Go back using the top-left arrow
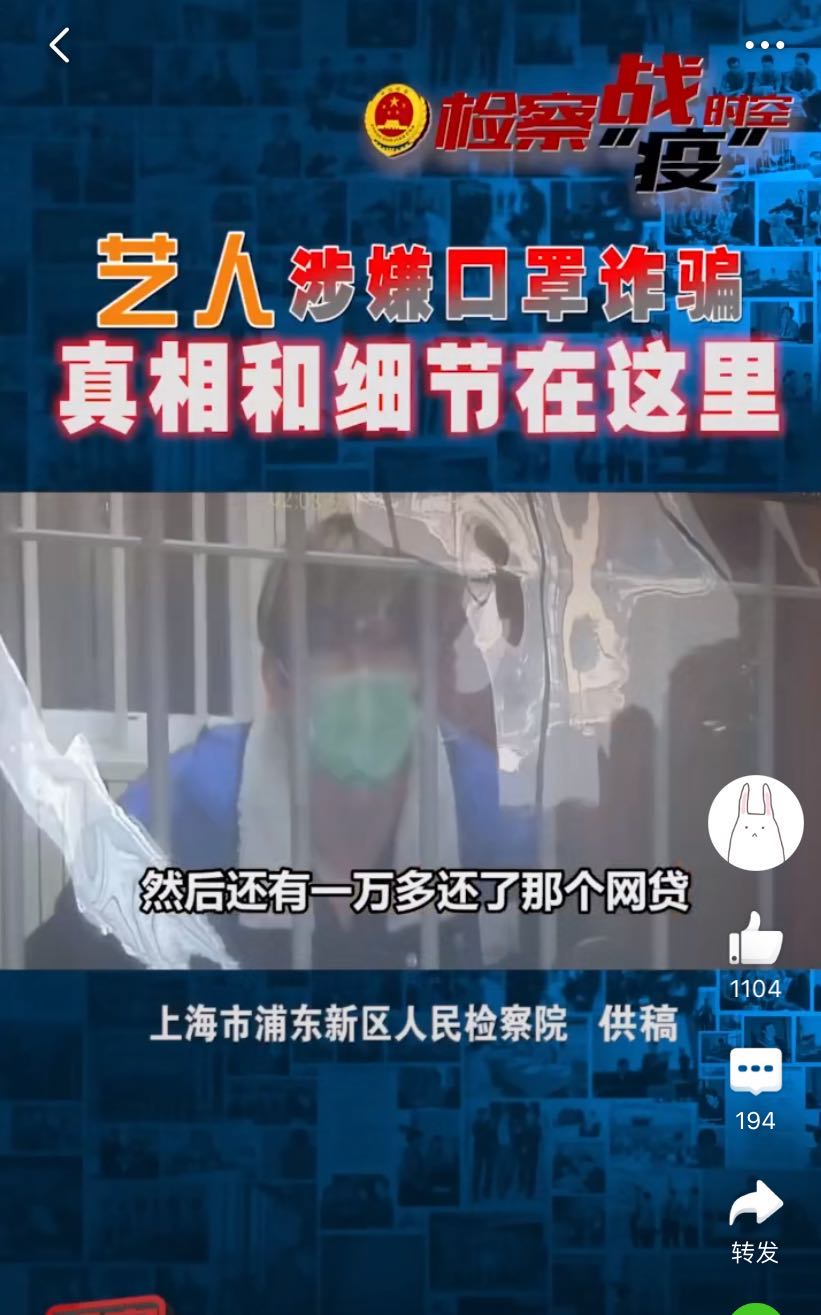Viewport: 821px width, 1315px height. click(59, 45)
